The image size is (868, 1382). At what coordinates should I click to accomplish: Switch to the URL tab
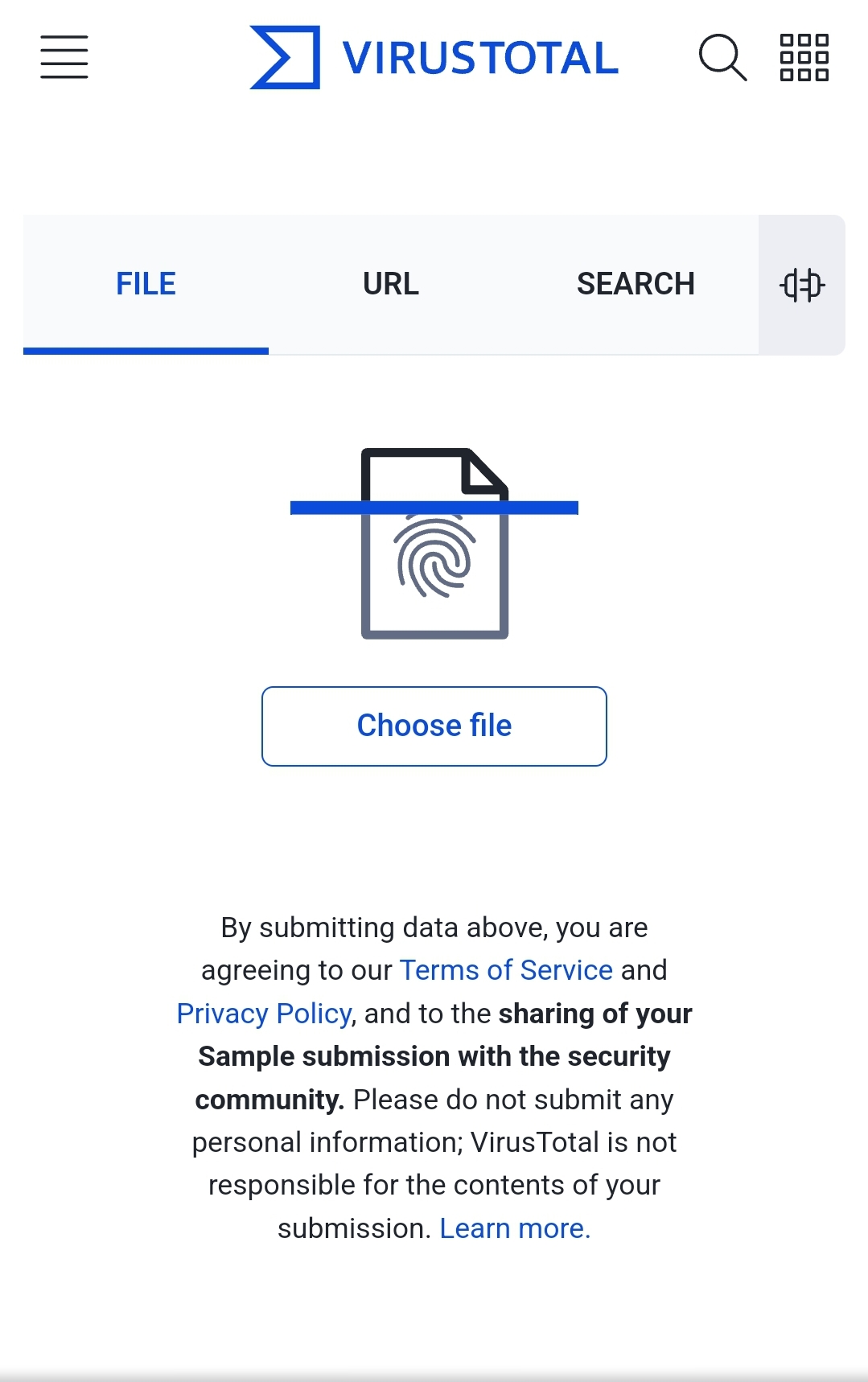pos(391,284)
